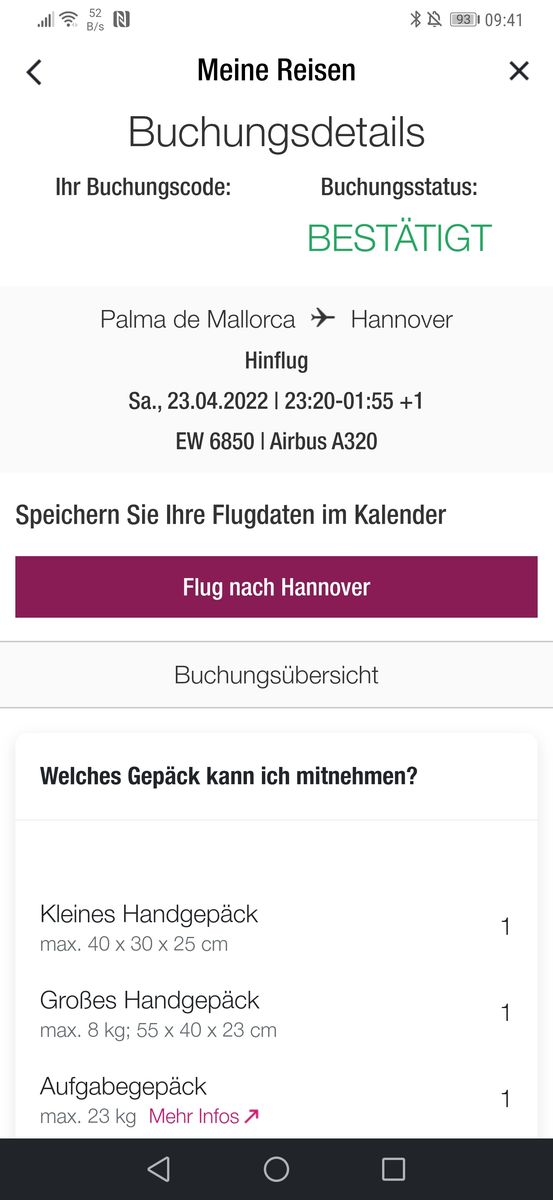Viewport: 553px width, 1200px height.
Task: Save the Flug nach Hannover to calendar
Action: [276, 587]
